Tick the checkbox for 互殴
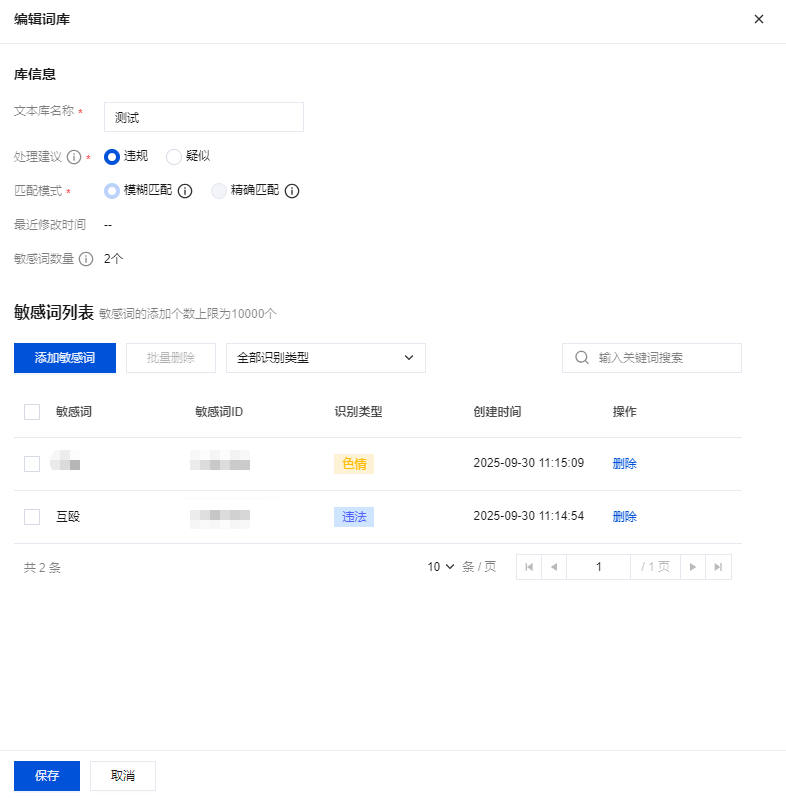The width and height of the screenshot is (786, 798). 32,517
